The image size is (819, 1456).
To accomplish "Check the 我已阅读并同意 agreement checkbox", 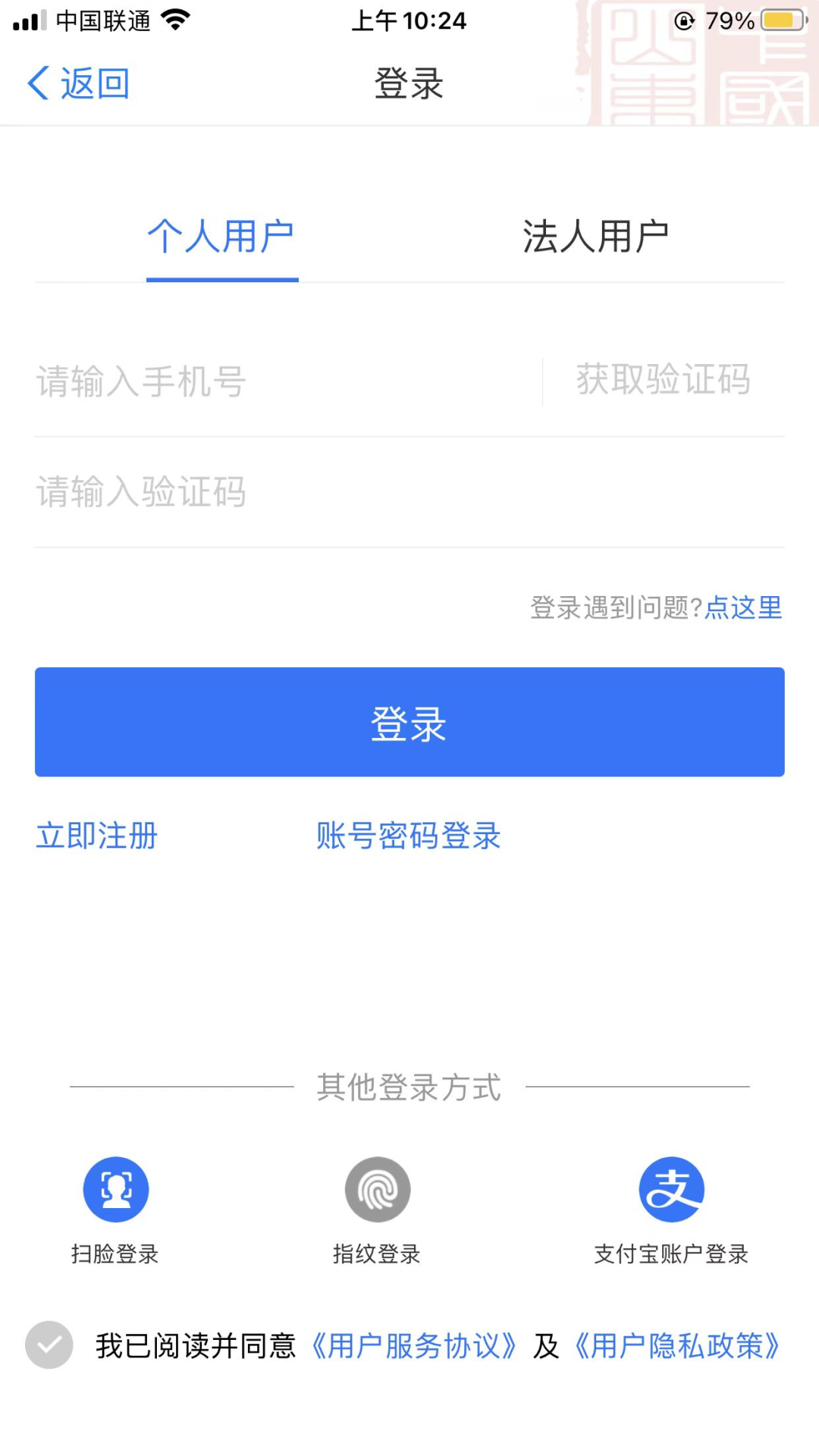I will (49, 1345).
